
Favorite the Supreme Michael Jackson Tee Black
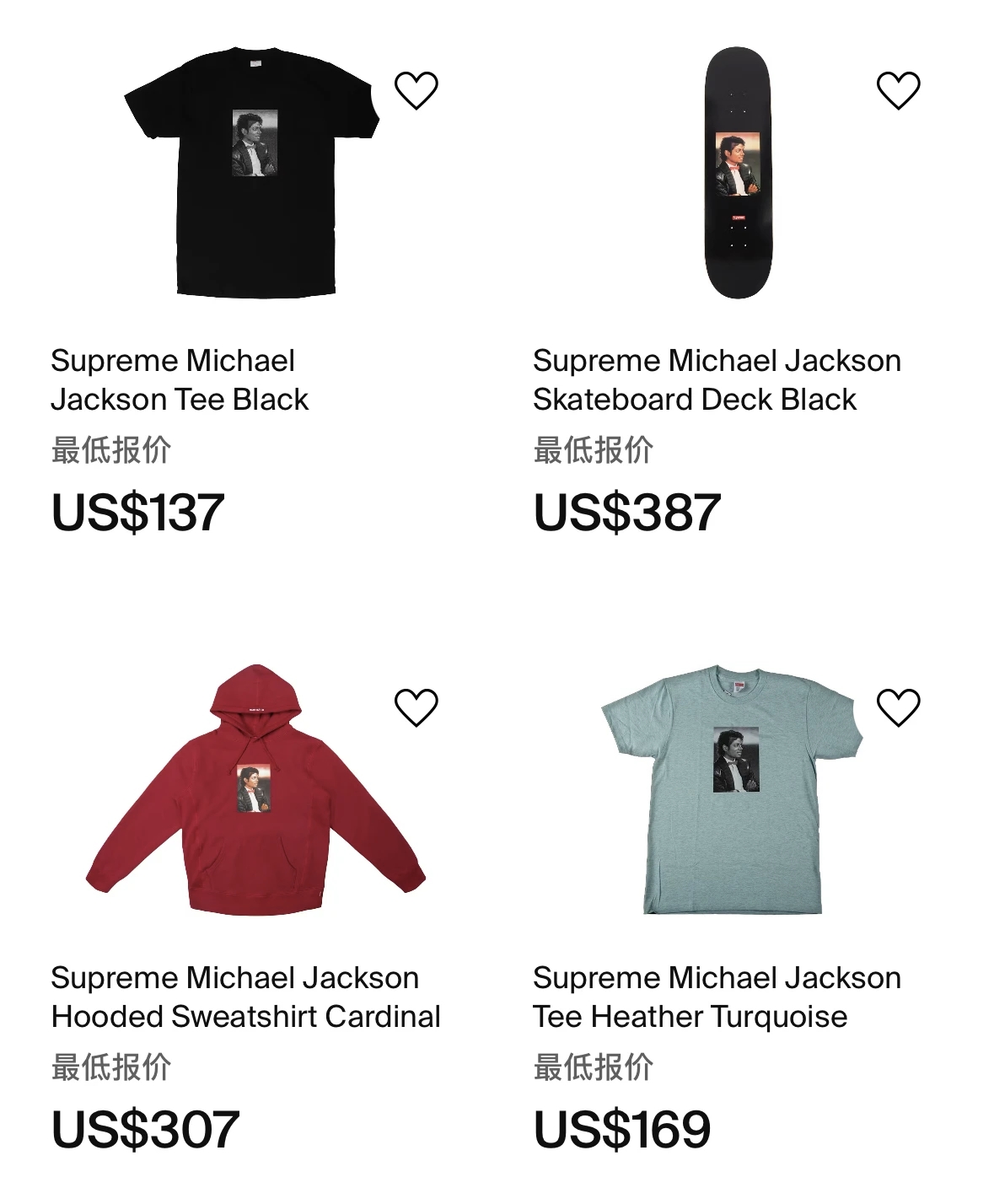(x=416, y=90)
